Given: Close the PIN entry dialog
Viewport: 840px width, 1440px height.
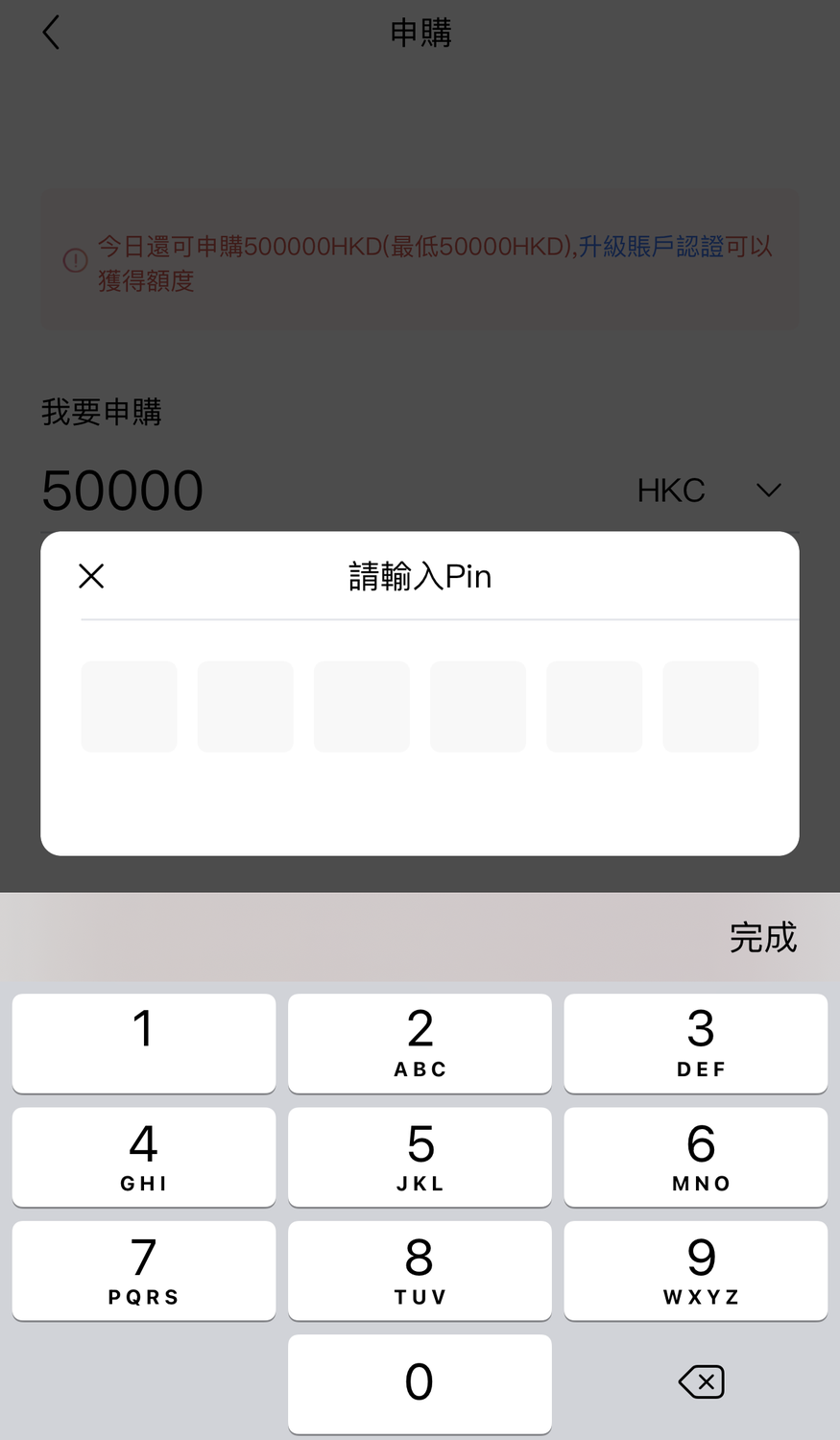Looking at the screenshot, I should pyautogui.click(x=91, y=576).
